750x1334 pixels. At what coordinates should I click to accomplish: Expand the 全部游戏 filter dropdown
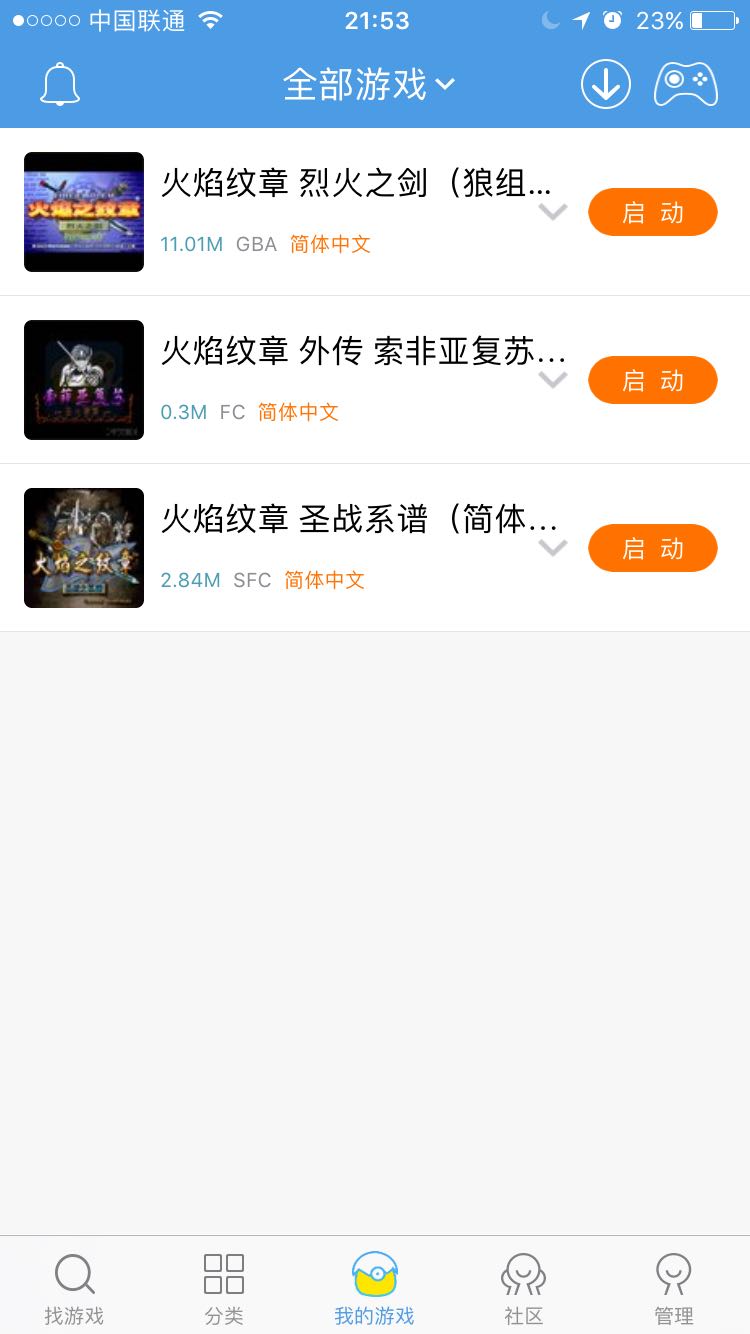click(368, 85)
